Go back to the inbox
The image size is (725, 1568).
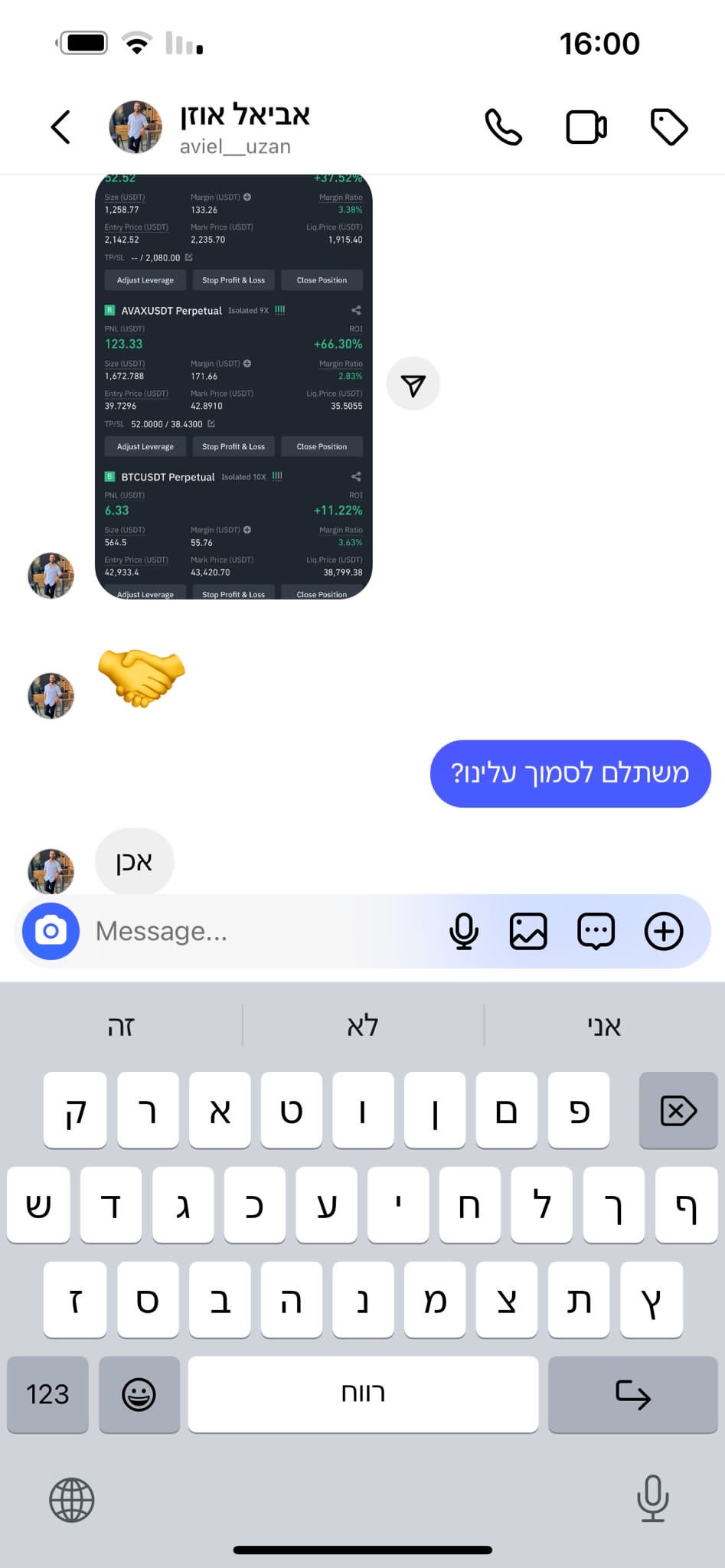tap(61, 127)
